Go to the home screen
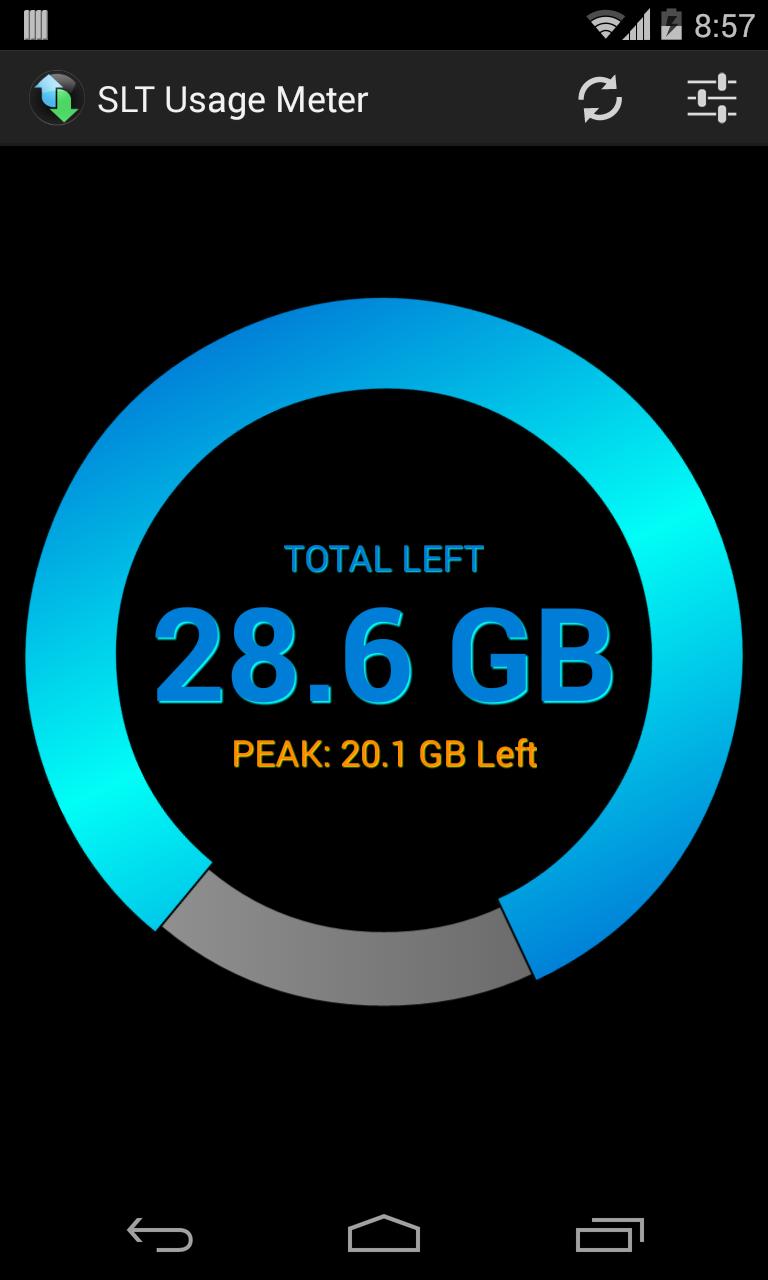The image size is (768, 1280). (384, 1234)
